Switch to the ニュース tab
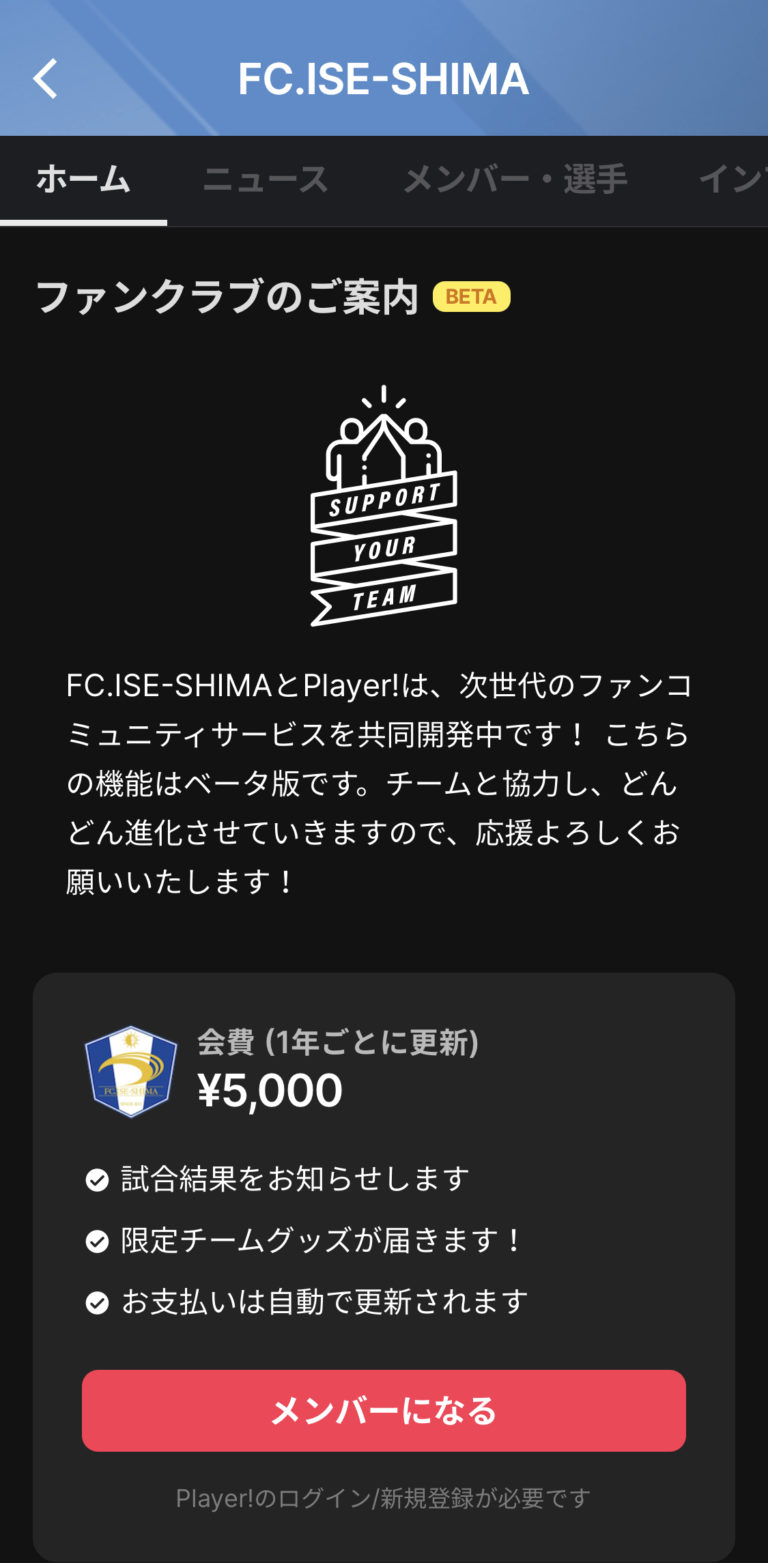768x1563 pixels. pos(265,180)
